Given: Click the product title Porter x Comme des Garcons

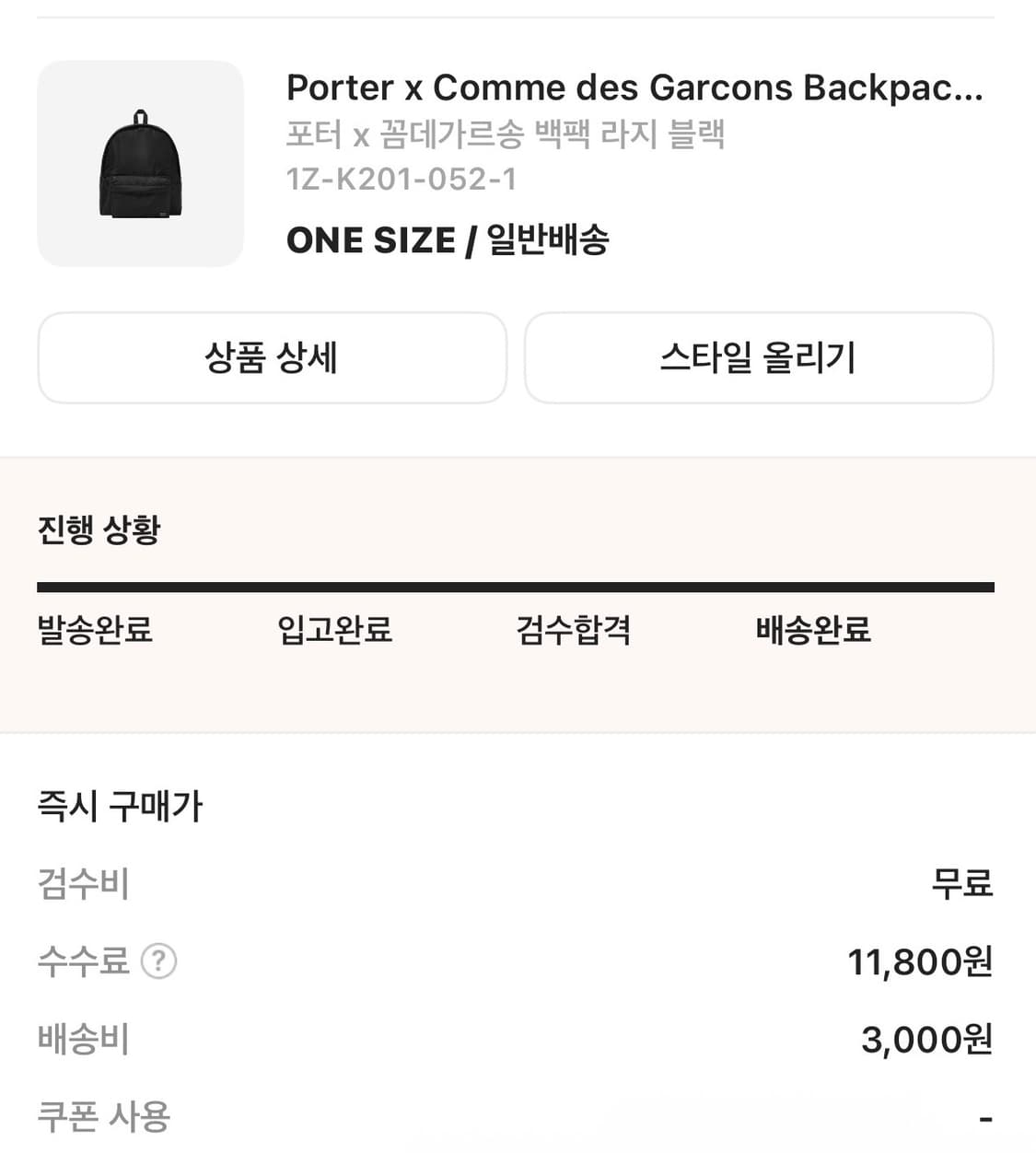Looking at the screenshot, I should coord(635,87).
